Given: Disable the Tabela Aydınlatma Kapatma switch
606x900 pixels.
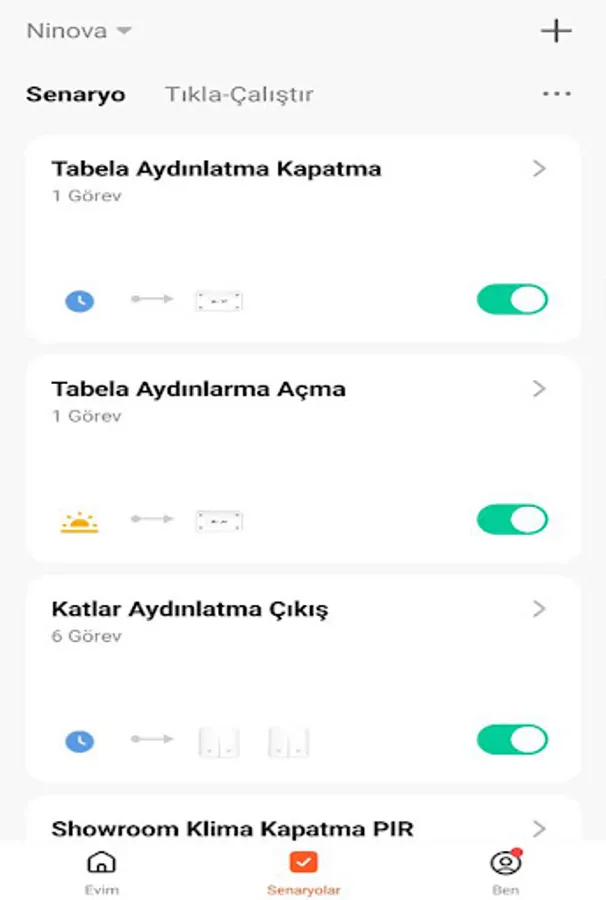Looking at the screenshot, I should coord(512,299).
